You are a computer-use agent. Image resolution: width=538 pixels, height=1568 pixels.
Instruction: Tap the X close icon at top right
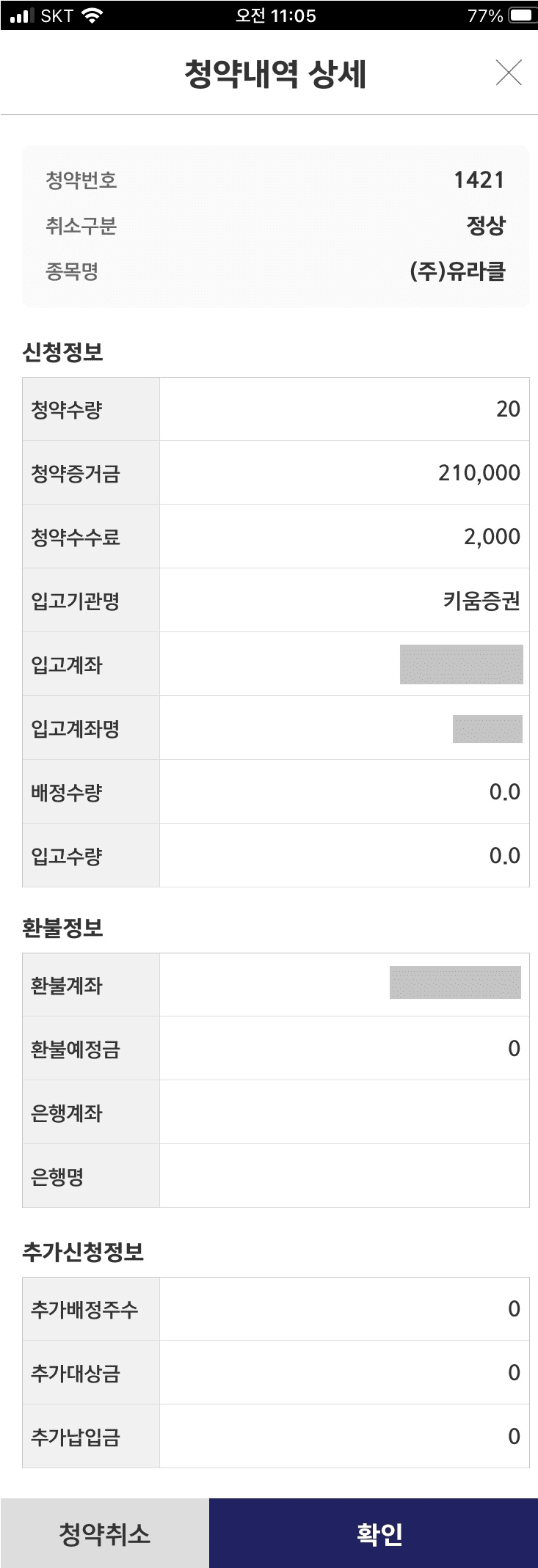(x=509, y=73)
